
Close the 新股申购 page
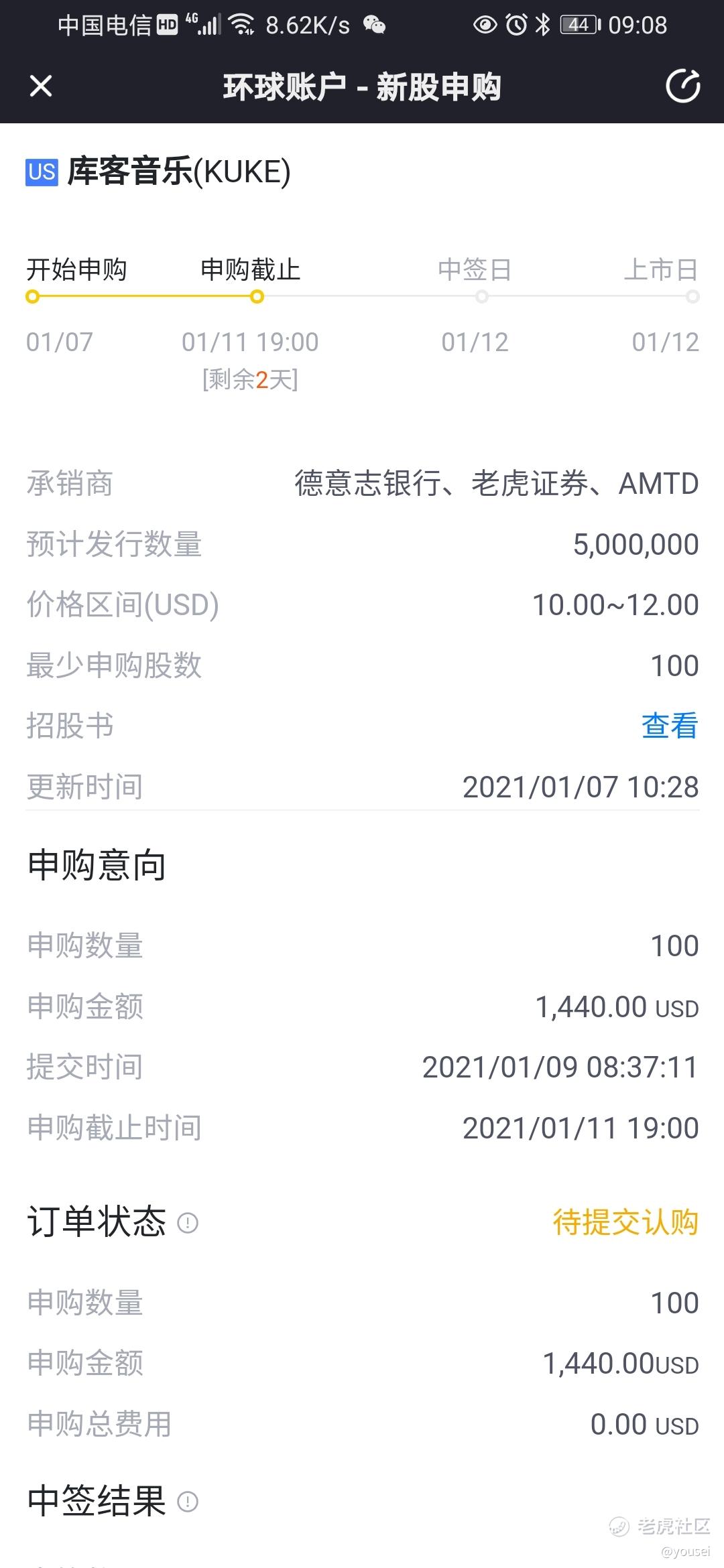[41, 86]
